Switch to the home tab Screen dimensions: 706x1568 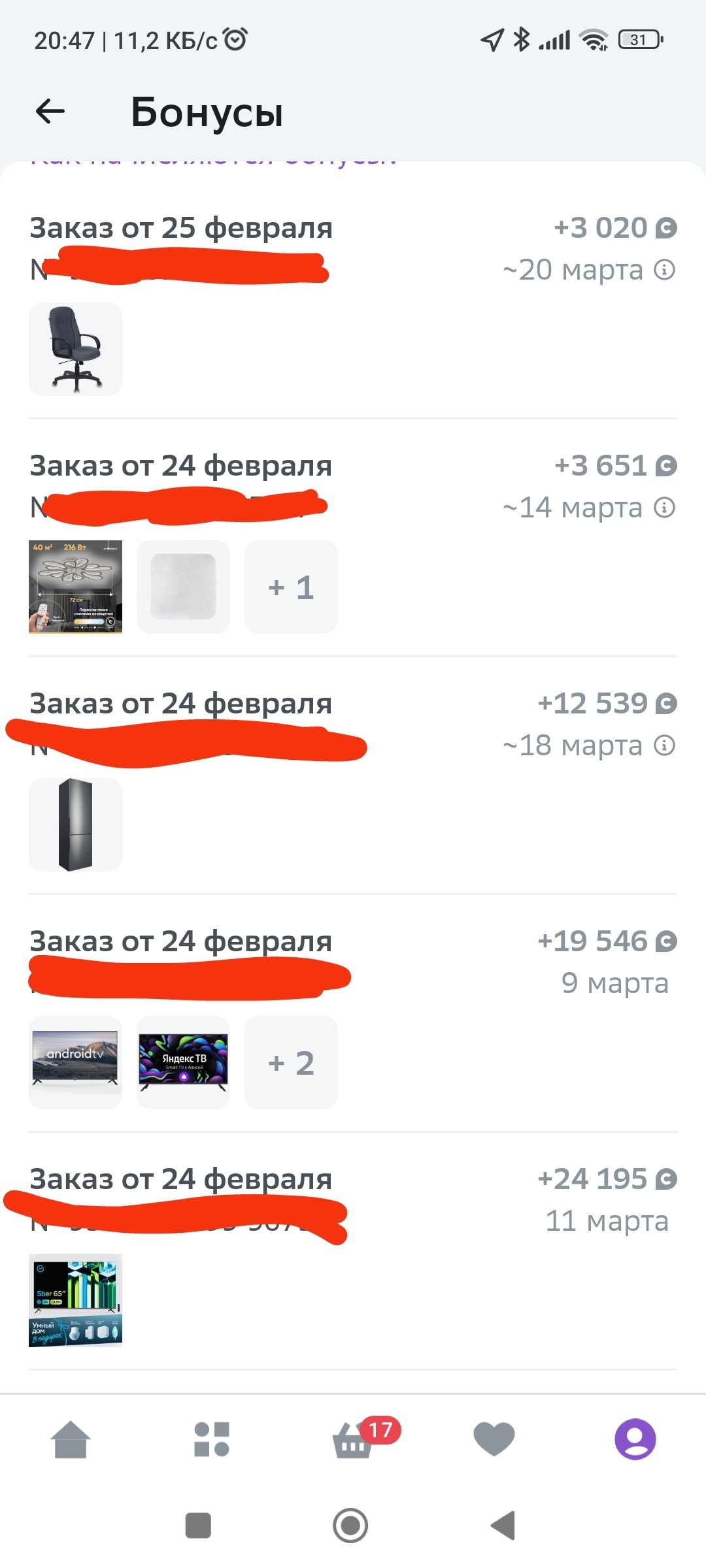(x=71, y=1439)
